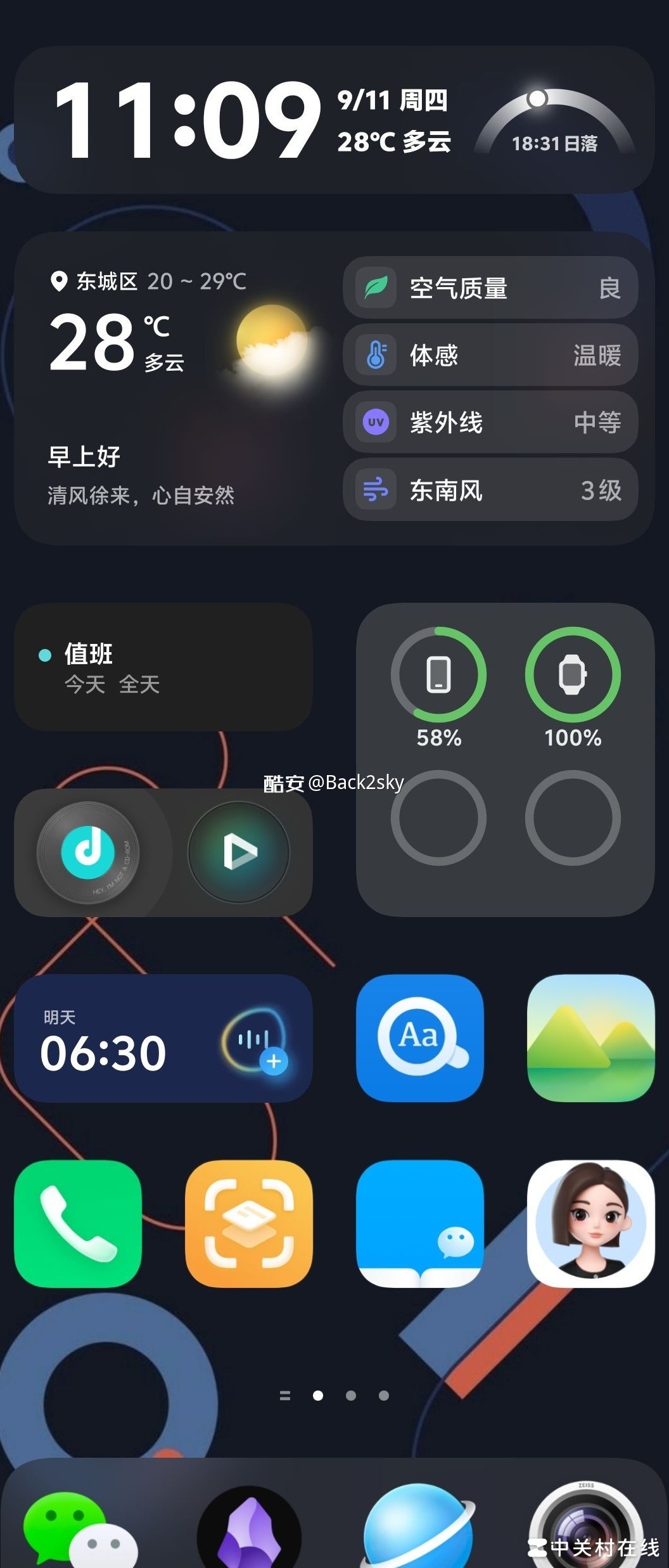Add a new alarm with the plus icon
669x1568 pixels.
(274, 1061)
